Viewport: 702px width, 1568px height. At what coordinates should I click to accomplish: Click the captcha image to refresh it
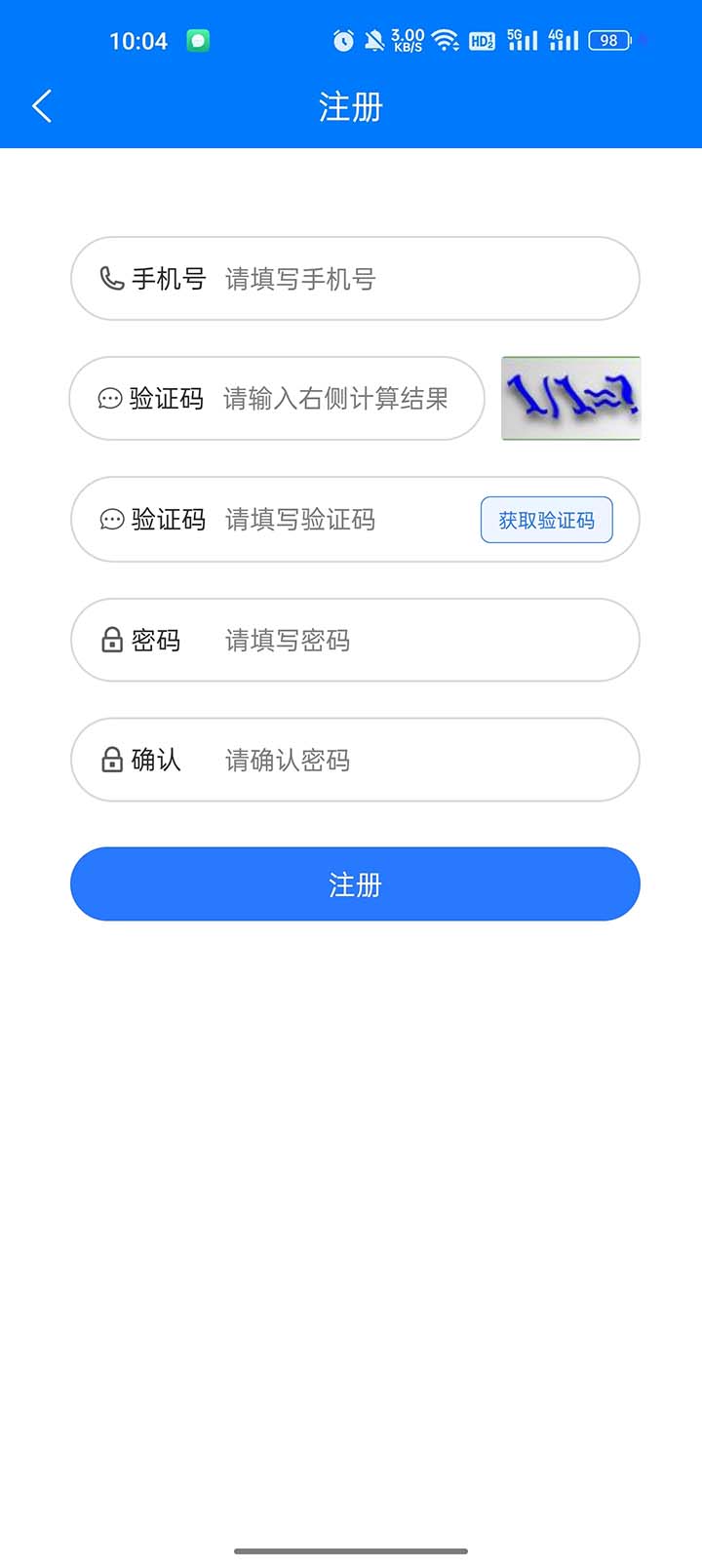coord(570,399)
